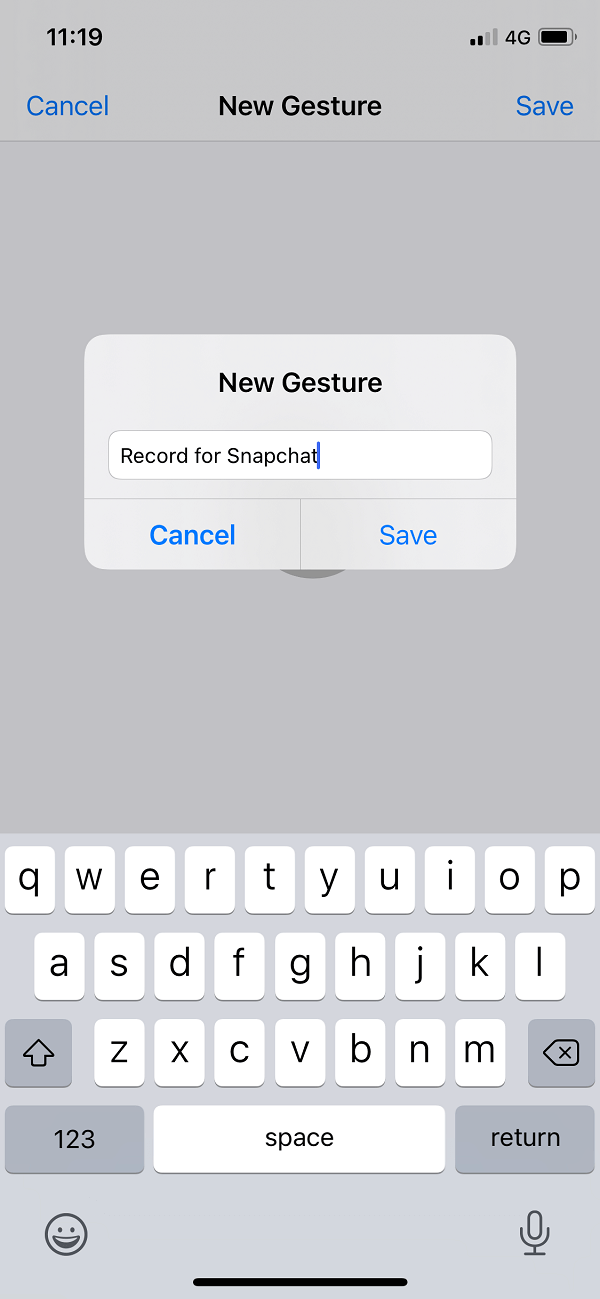Screen dimensions: 600x1299
Task: Switch keyboard to numbers with 123
Action: click(x=75, y=1138)
